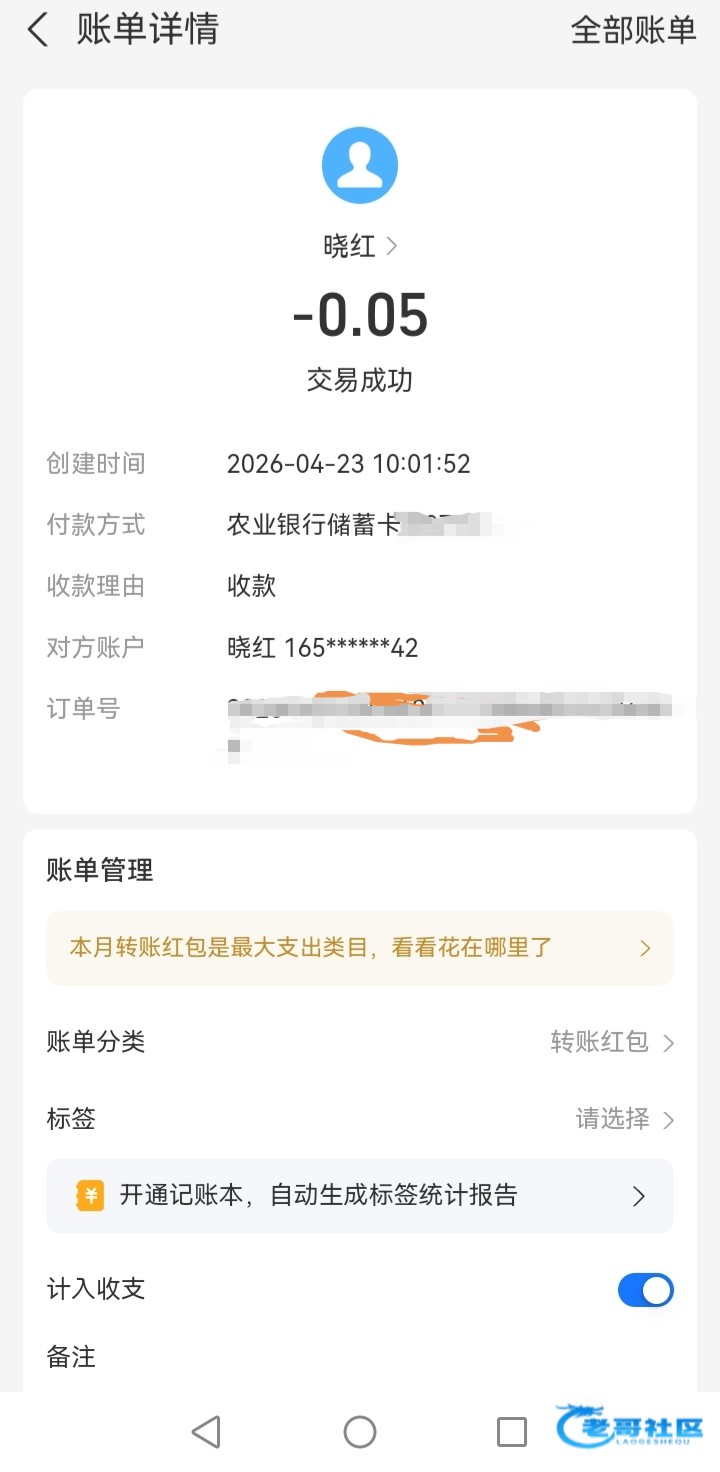Screen dimensions: 720x1472
Task: Tap the system back triangle
Action: (206, 1432)
